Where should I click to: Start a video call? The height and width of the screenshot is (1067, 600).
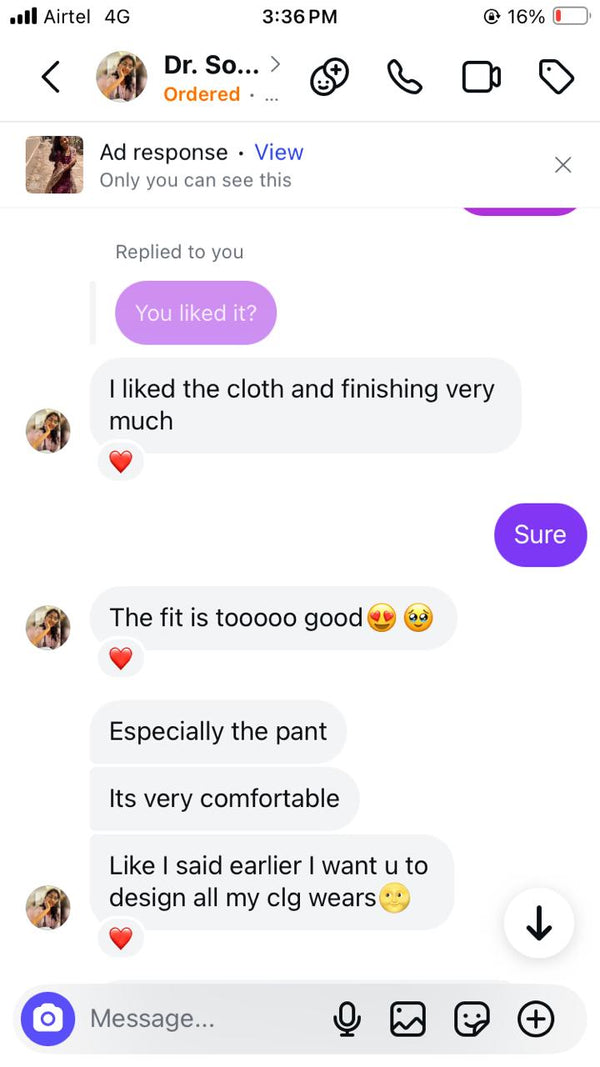[481, 77]
